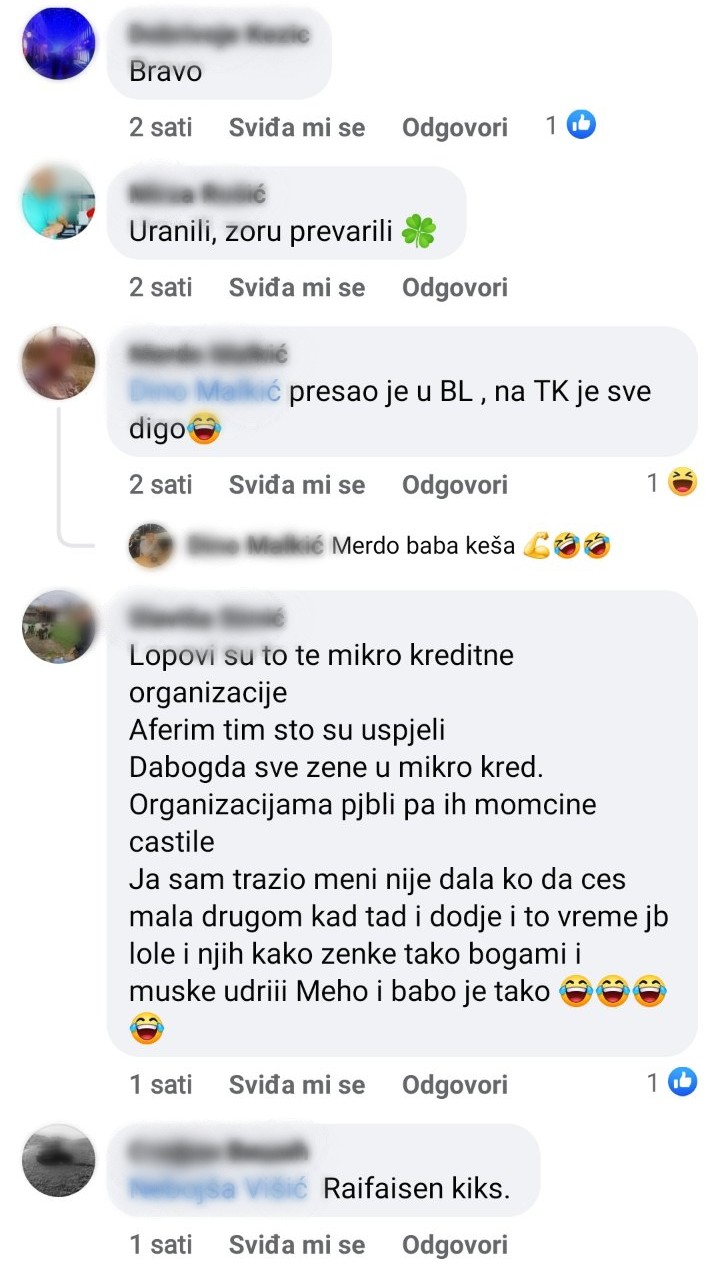712x1265 pixels.
Task: Reply to the "presao je u BL" comment
Action: coord(454,485)
